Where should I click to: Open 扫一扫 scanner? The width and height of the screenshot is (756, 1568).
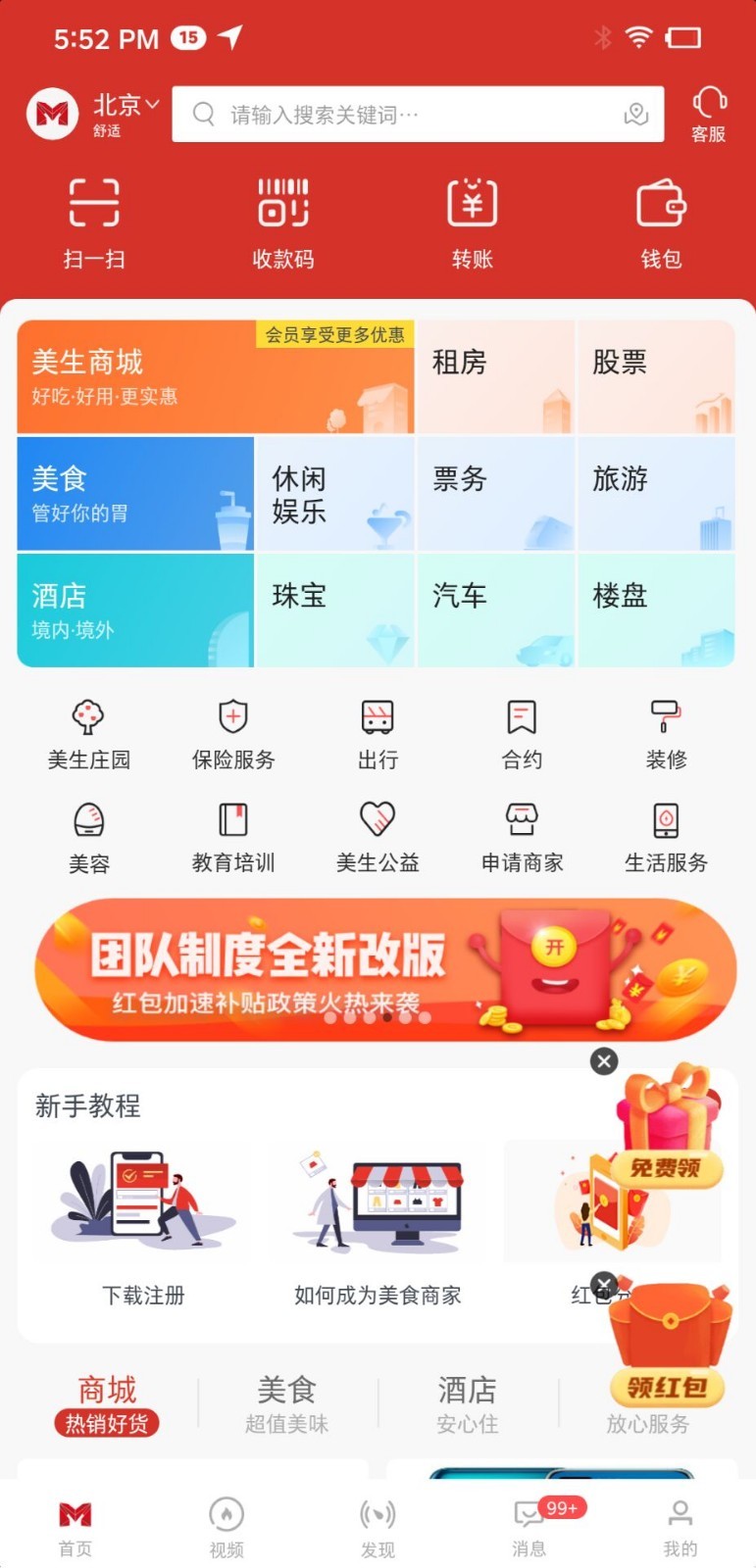pyautogui.click(x=94, y=222)
